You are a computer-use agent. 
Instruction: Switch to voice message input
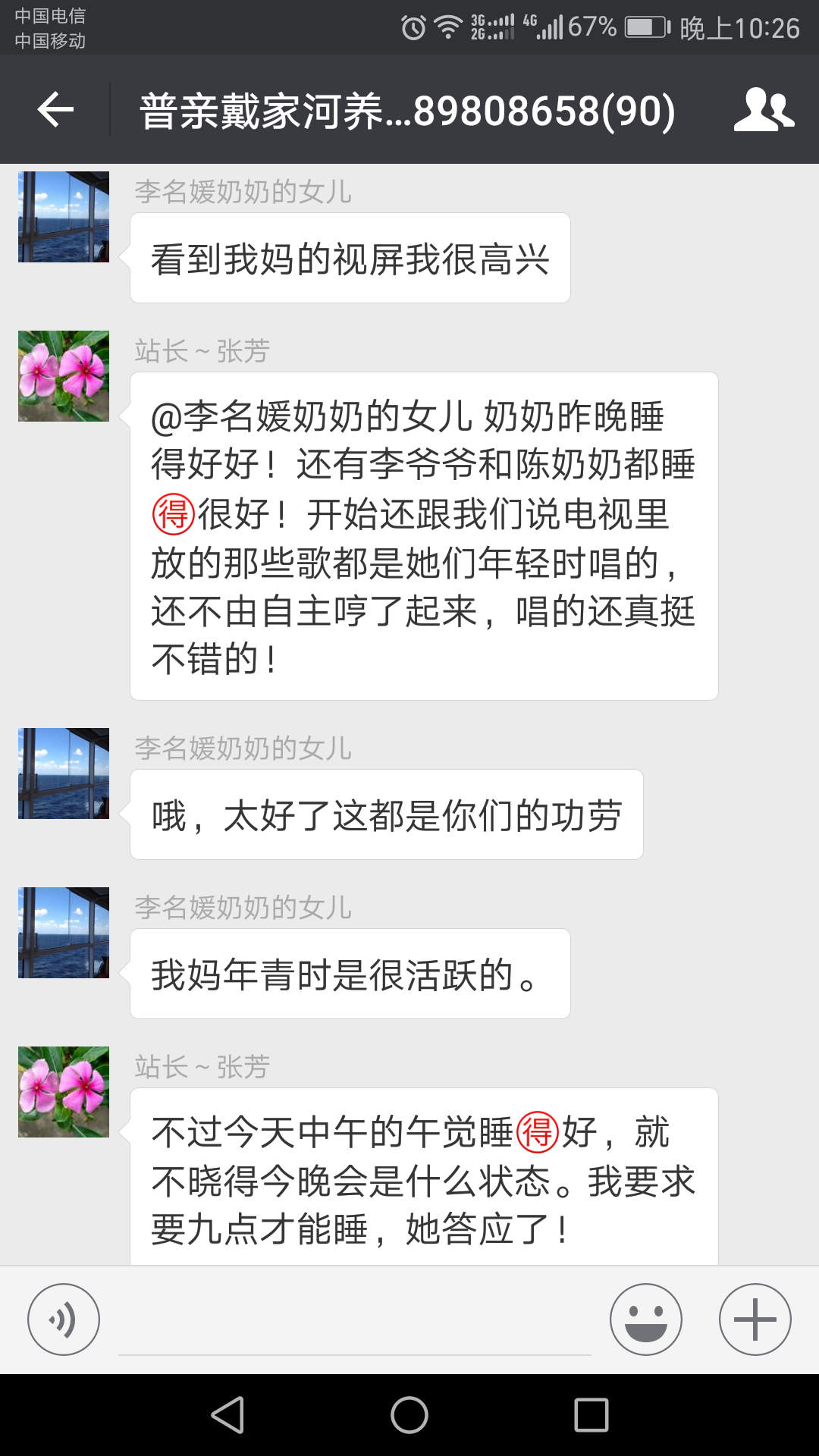click(64, 1319)
